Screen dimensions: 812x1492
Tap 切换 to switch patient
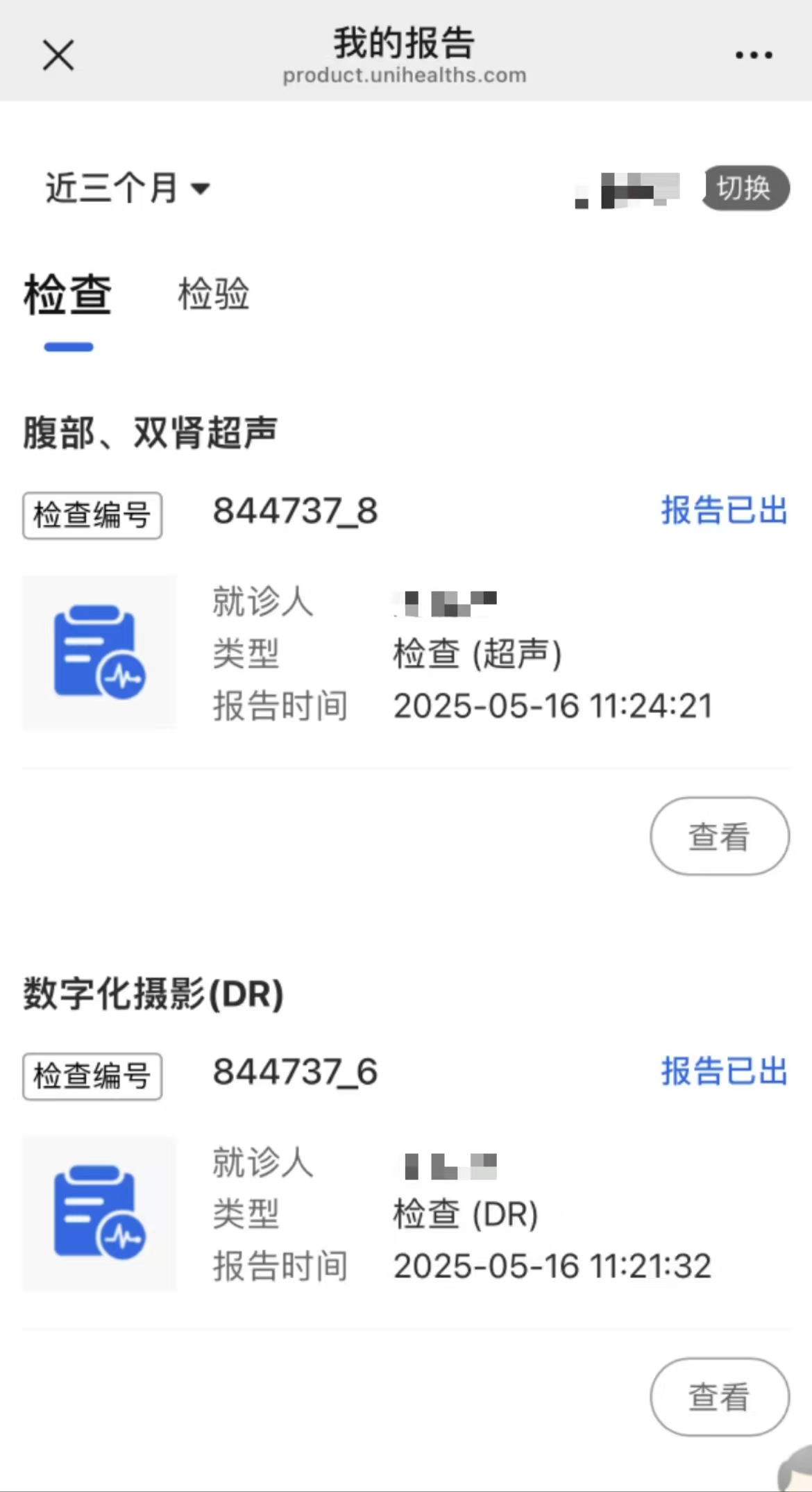745,188
